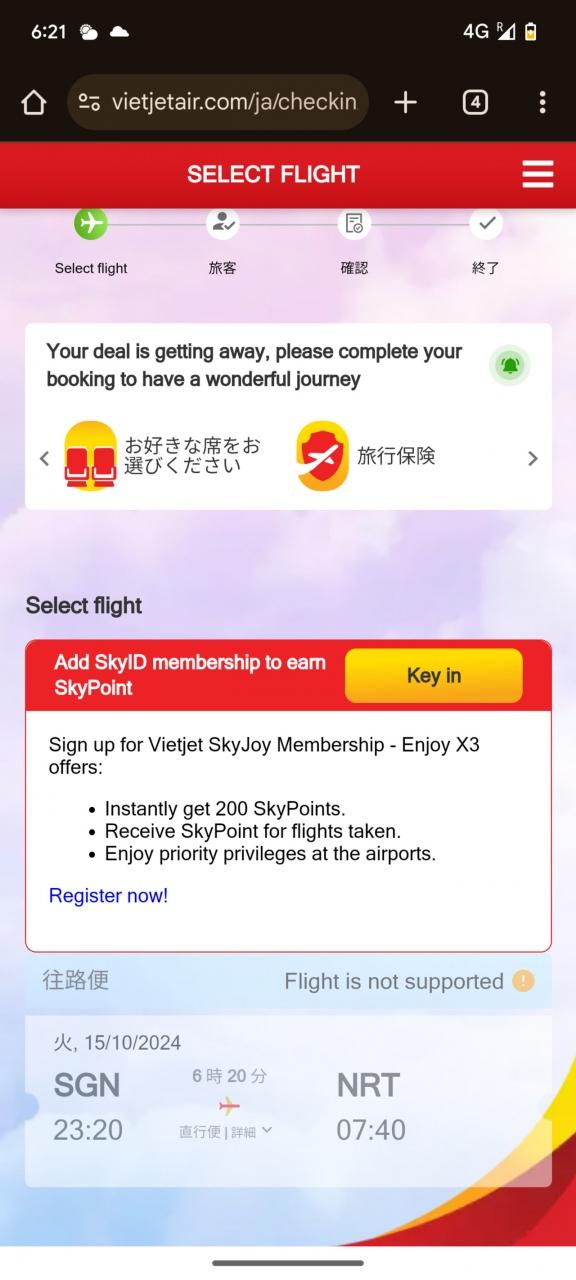576x1280 pixels.
Task: Open the site hamburger menu
Action: click(537, 174)
